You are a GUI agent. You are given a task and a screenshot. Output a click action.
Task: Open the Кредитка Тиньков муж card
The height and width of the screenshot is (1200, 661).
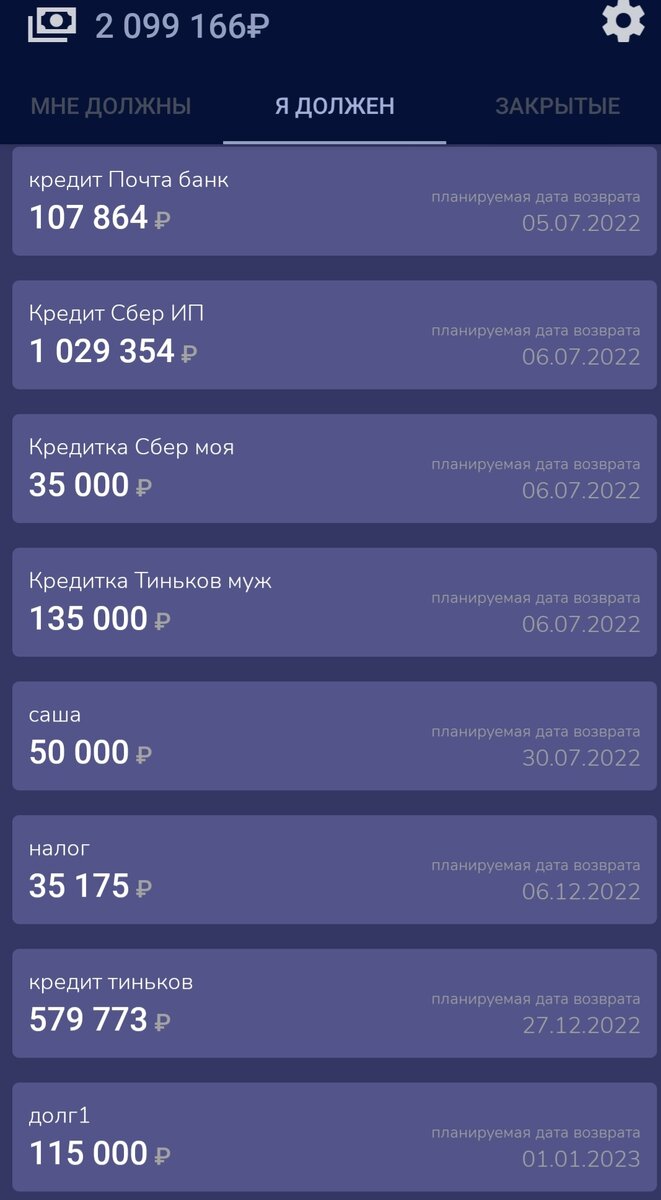point(334,602)
